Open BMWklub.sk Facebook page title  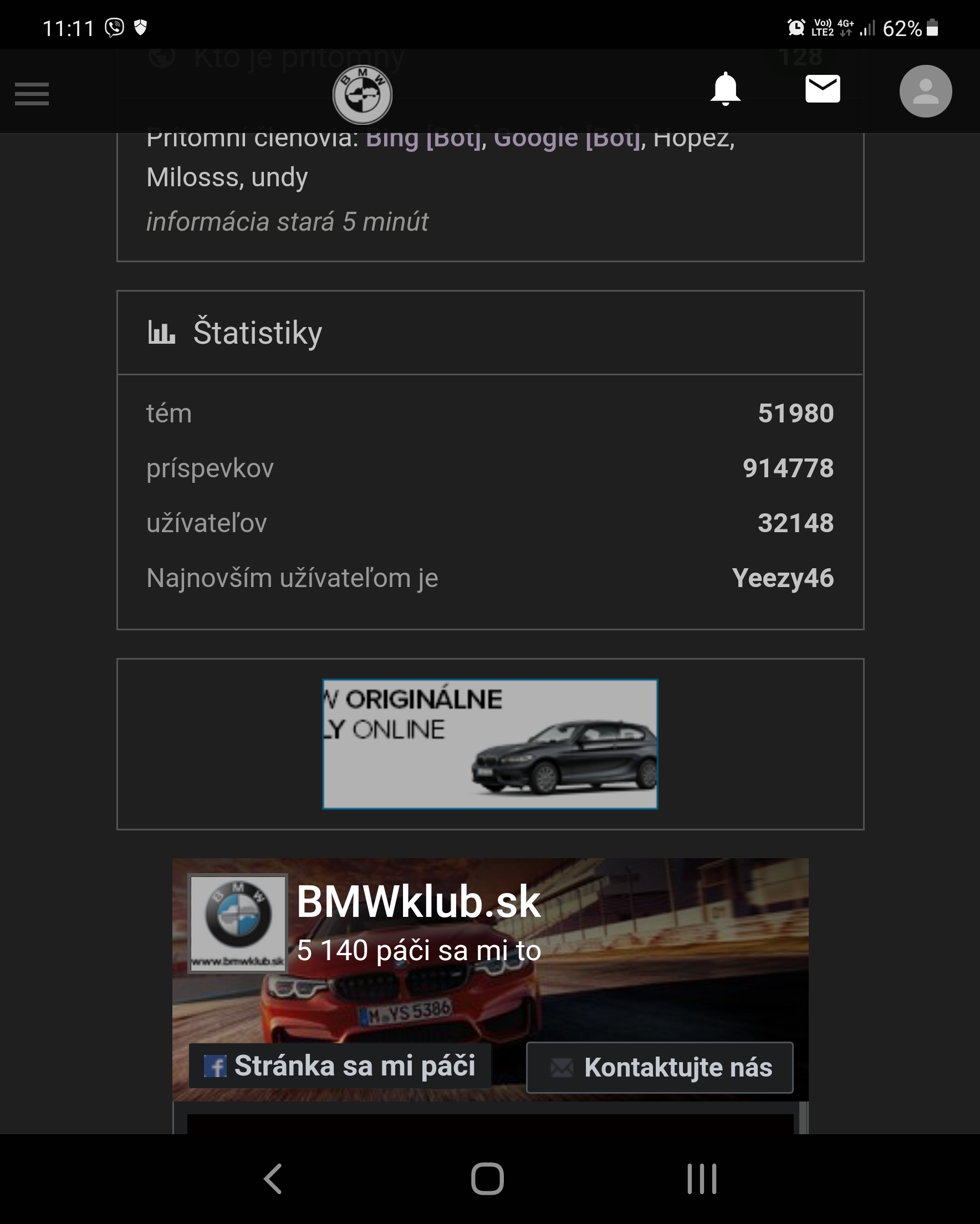coord(418,901)
